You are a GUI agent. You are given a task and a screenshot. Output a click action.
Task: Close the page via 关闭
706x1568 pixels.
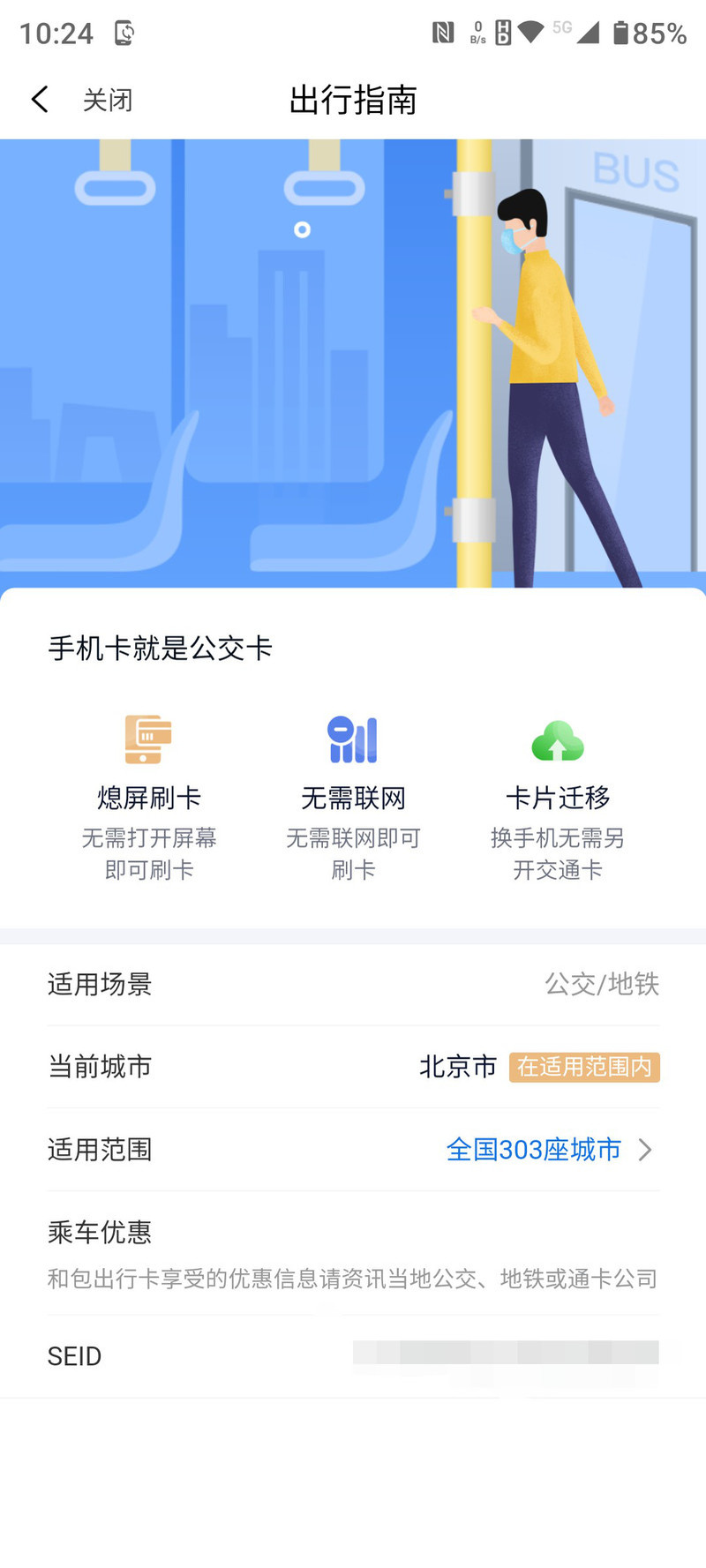tap(108, 100)
